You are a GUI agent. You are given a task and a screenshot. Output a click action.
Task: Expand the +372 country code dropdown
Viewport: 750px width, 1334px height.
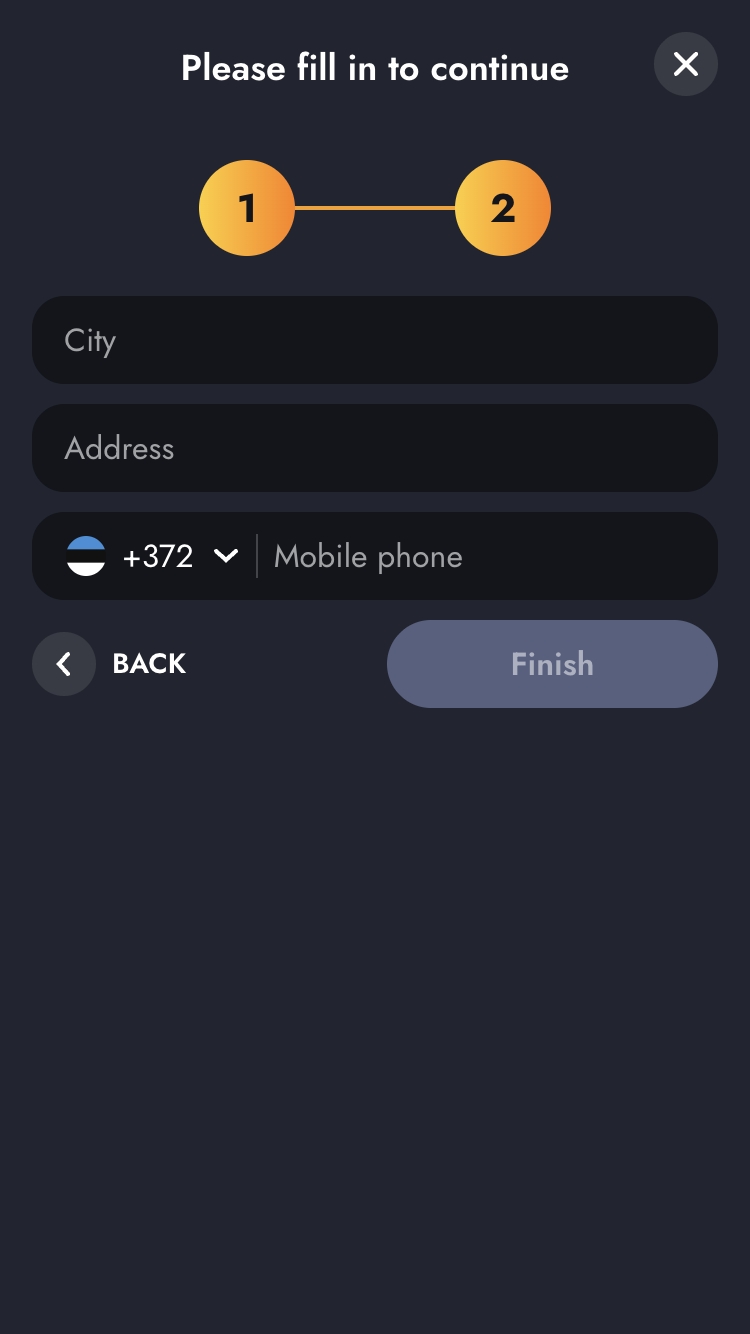(155, 556)
